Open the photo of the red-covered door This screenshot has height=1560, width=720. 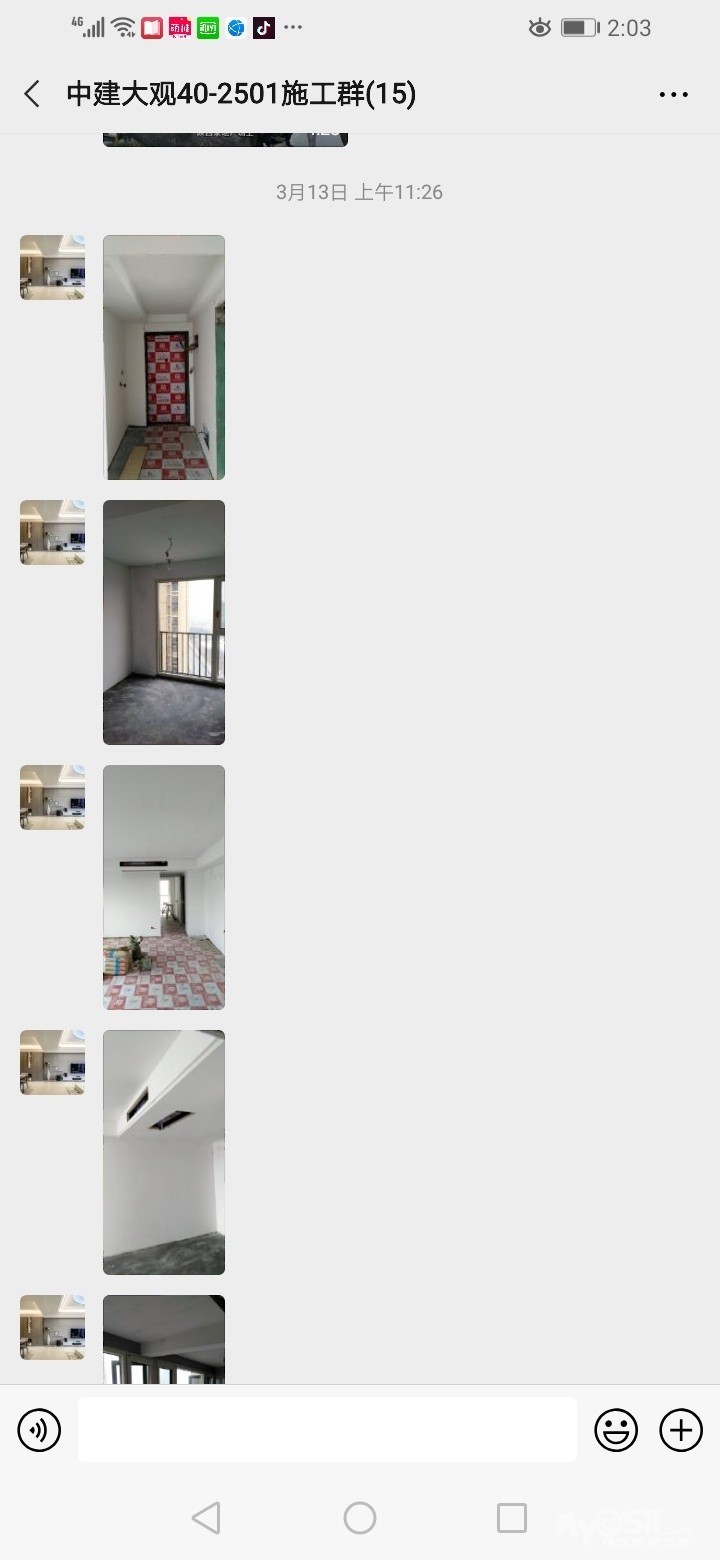(x=164, y=357)
